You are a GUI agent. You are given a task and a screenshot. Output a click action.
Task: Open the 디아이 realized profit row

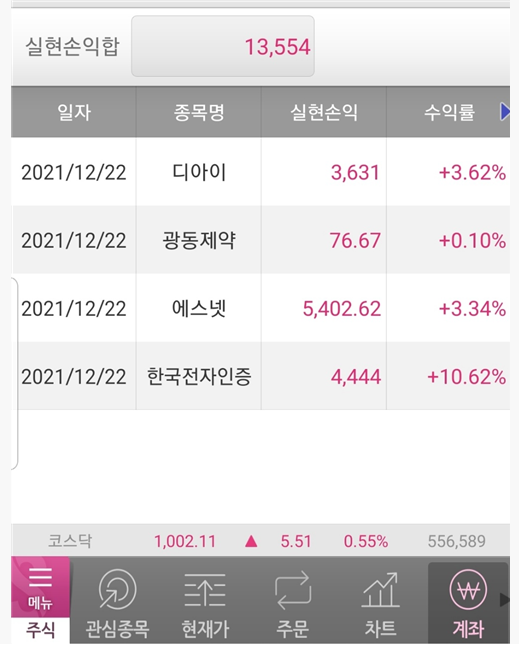(261, 171)
